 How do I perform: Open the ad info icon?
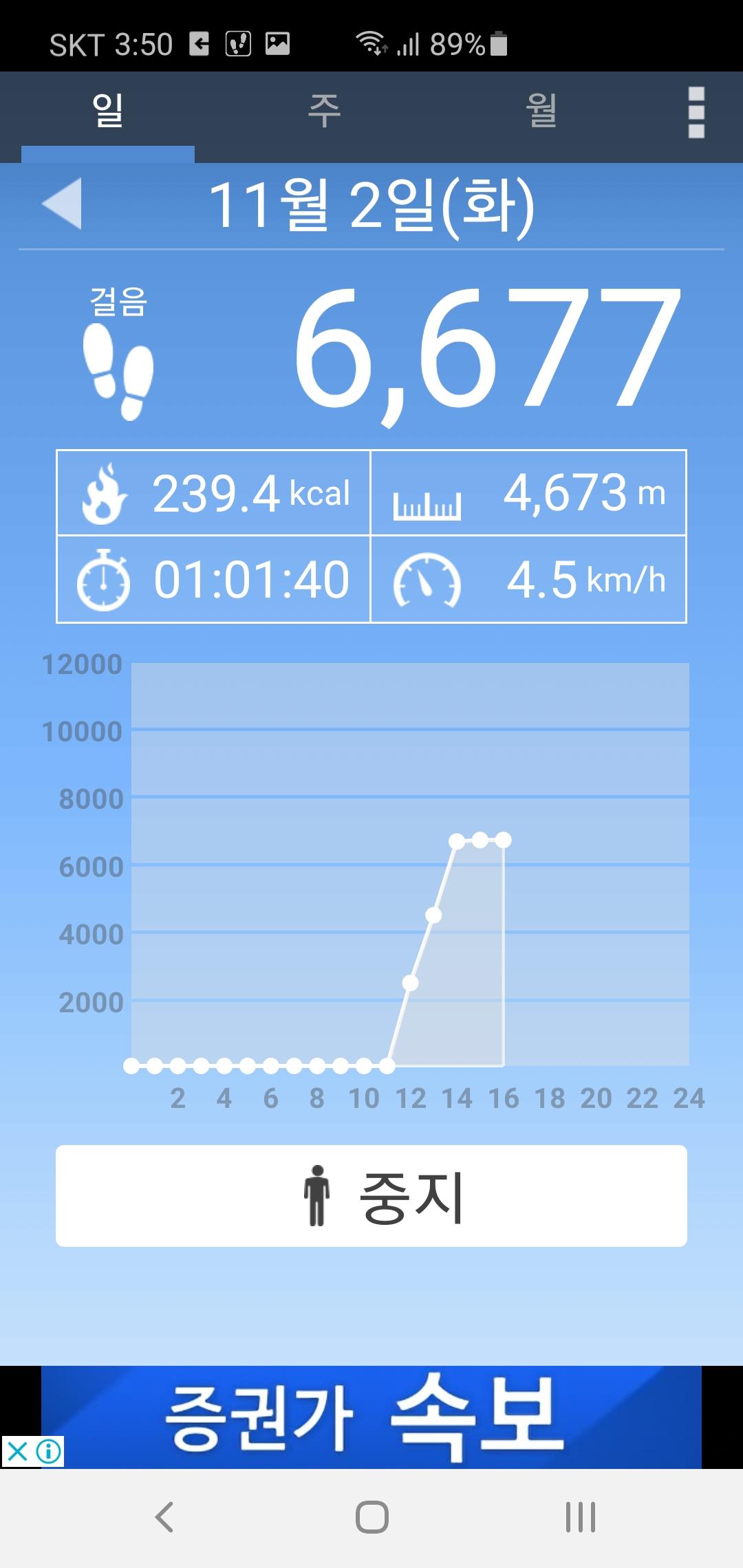point(49,1452)
